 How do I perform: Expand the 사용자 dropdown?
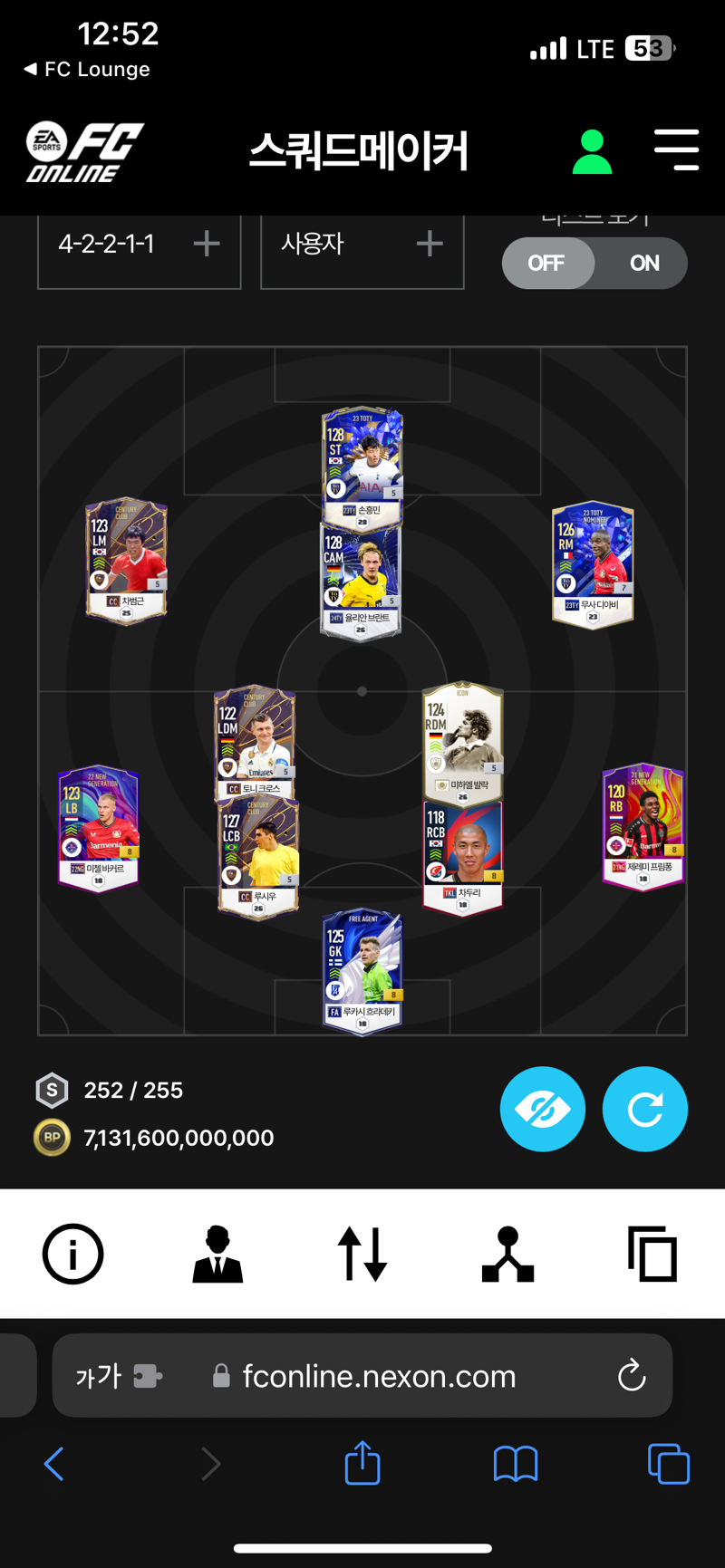tap(362, 245)
